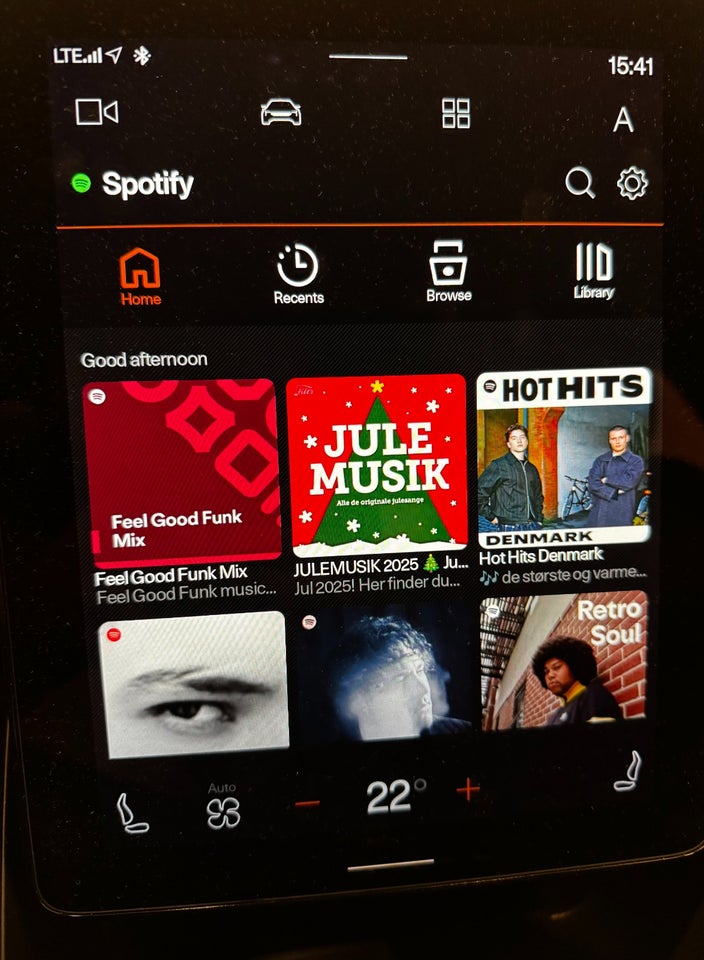Open the camera view icon
Image resolution: width=704 pixels, height=960 pixels.
tap(97, 112)
